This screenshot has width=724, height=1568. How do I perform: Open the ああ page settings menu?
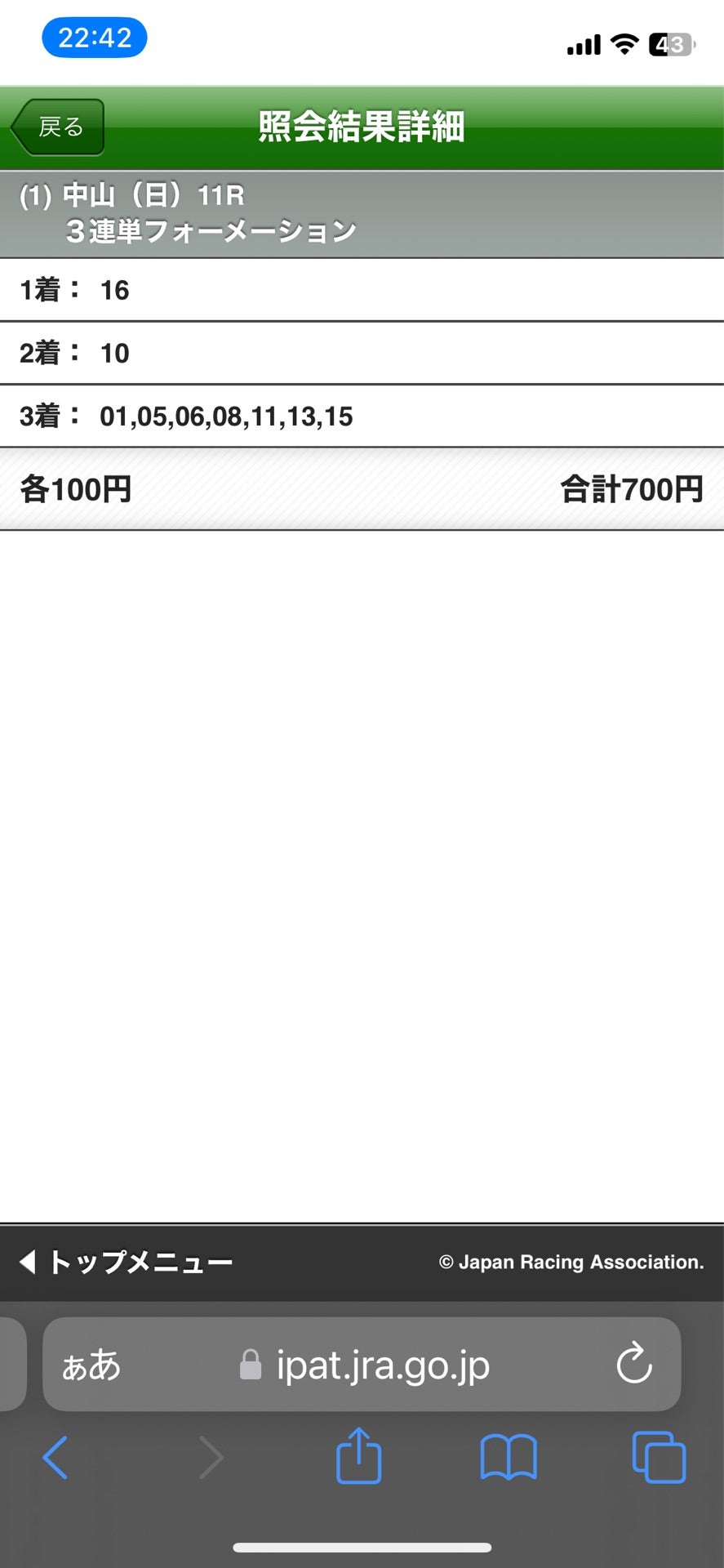(91, 1365)
